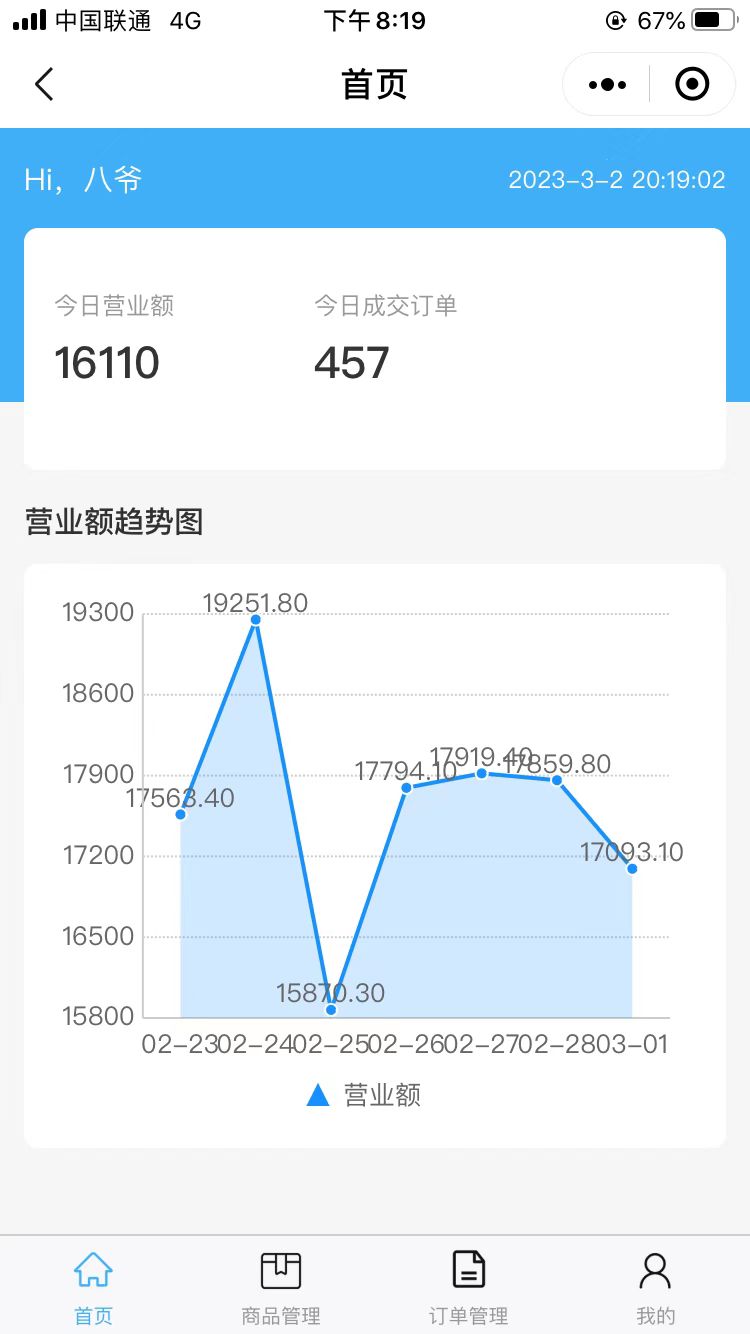Open the 商品管理 tab
The width and height of the screenshot is (750, 1334).
coord(281,1287)
